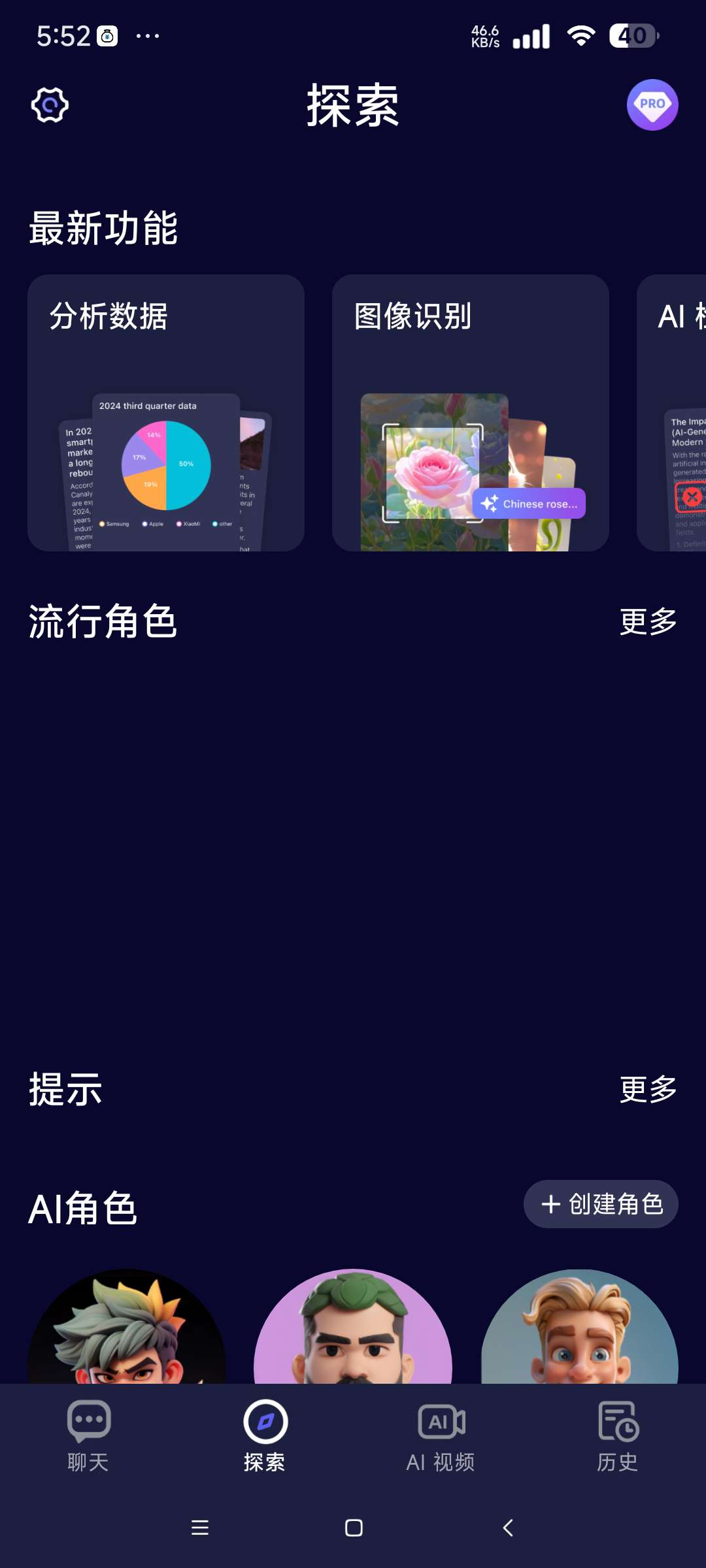Open the settings gear icon
Image resolution: width=706 pixels, height=1568 pixels.
coord(50,105)
